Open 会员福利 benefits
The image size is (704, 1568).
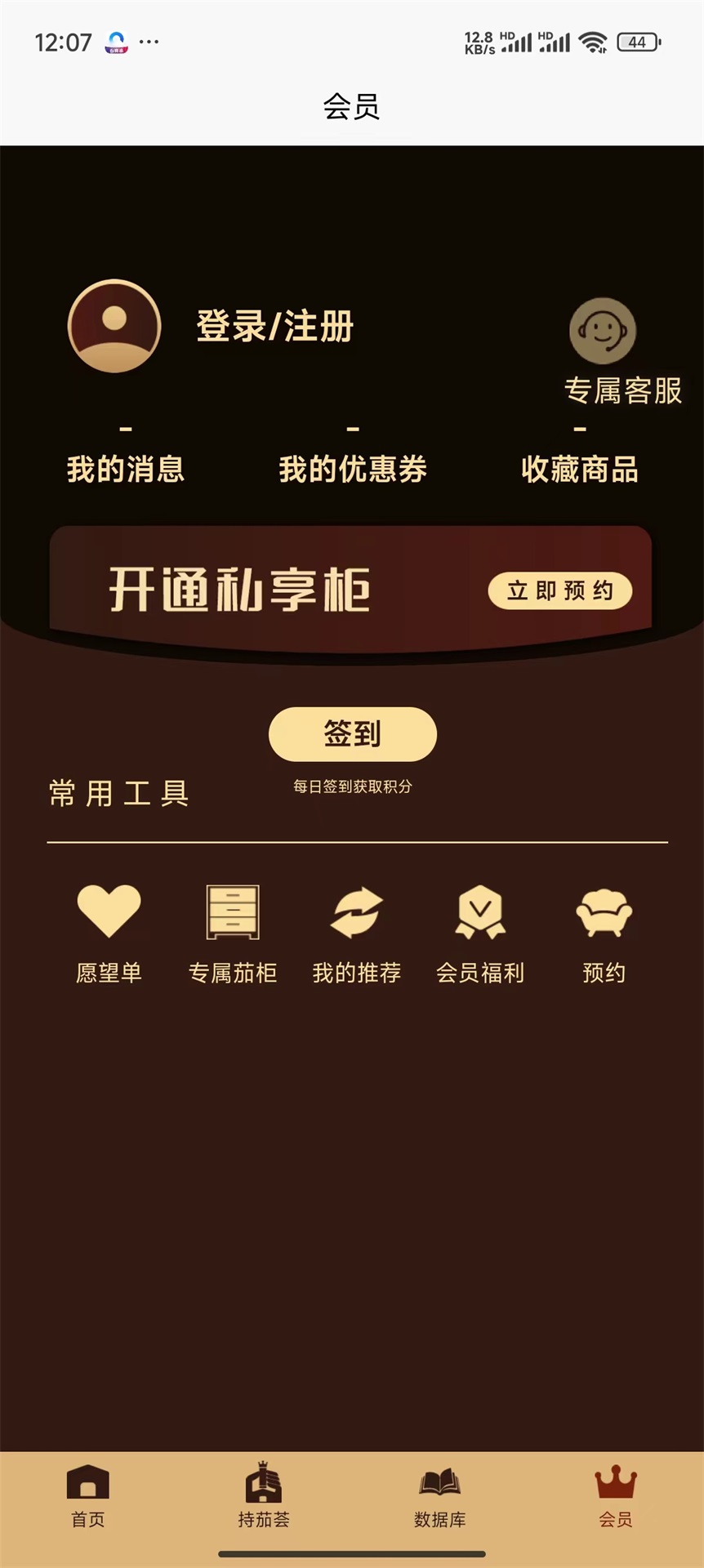pos(480,933)
